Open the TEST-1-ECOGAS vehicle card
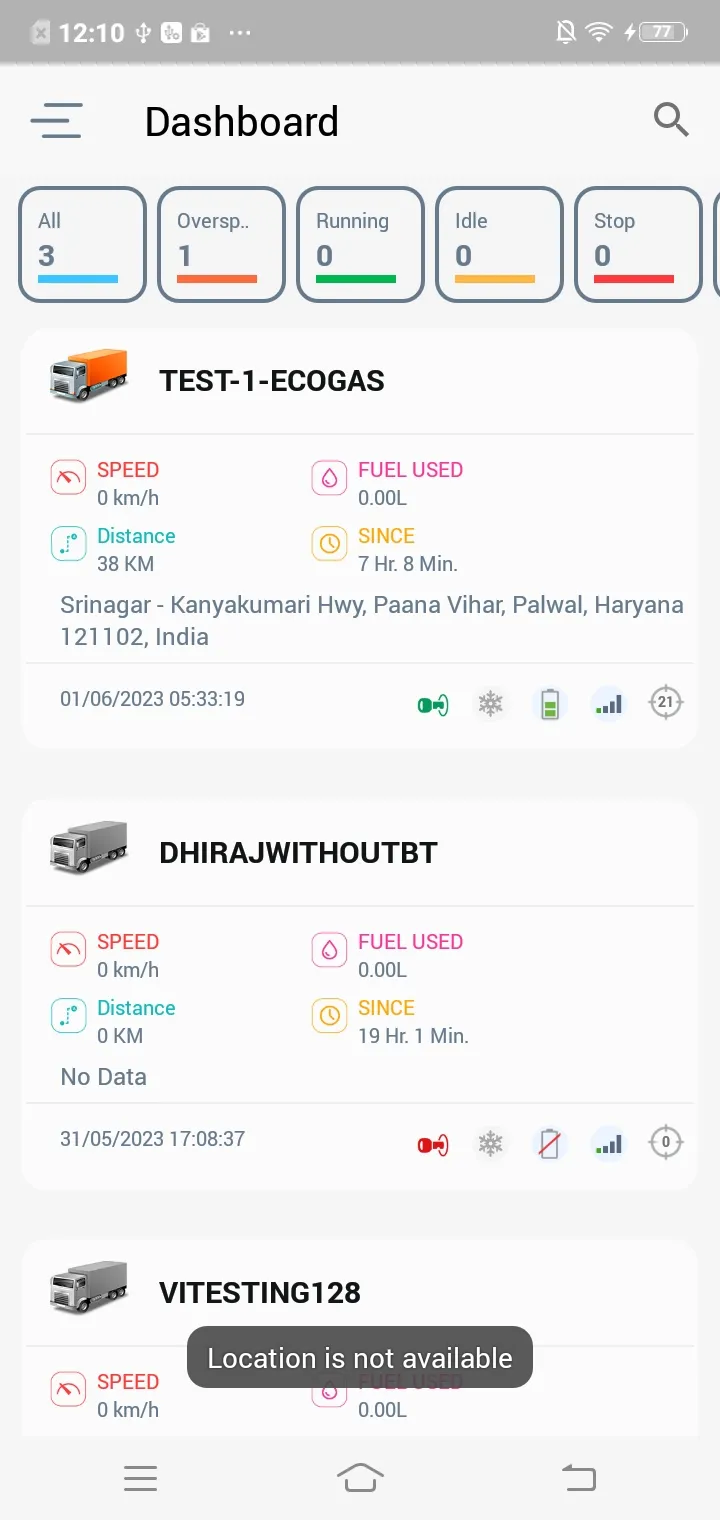Screen dimensions: 720x1520 [x=271, y=380]
